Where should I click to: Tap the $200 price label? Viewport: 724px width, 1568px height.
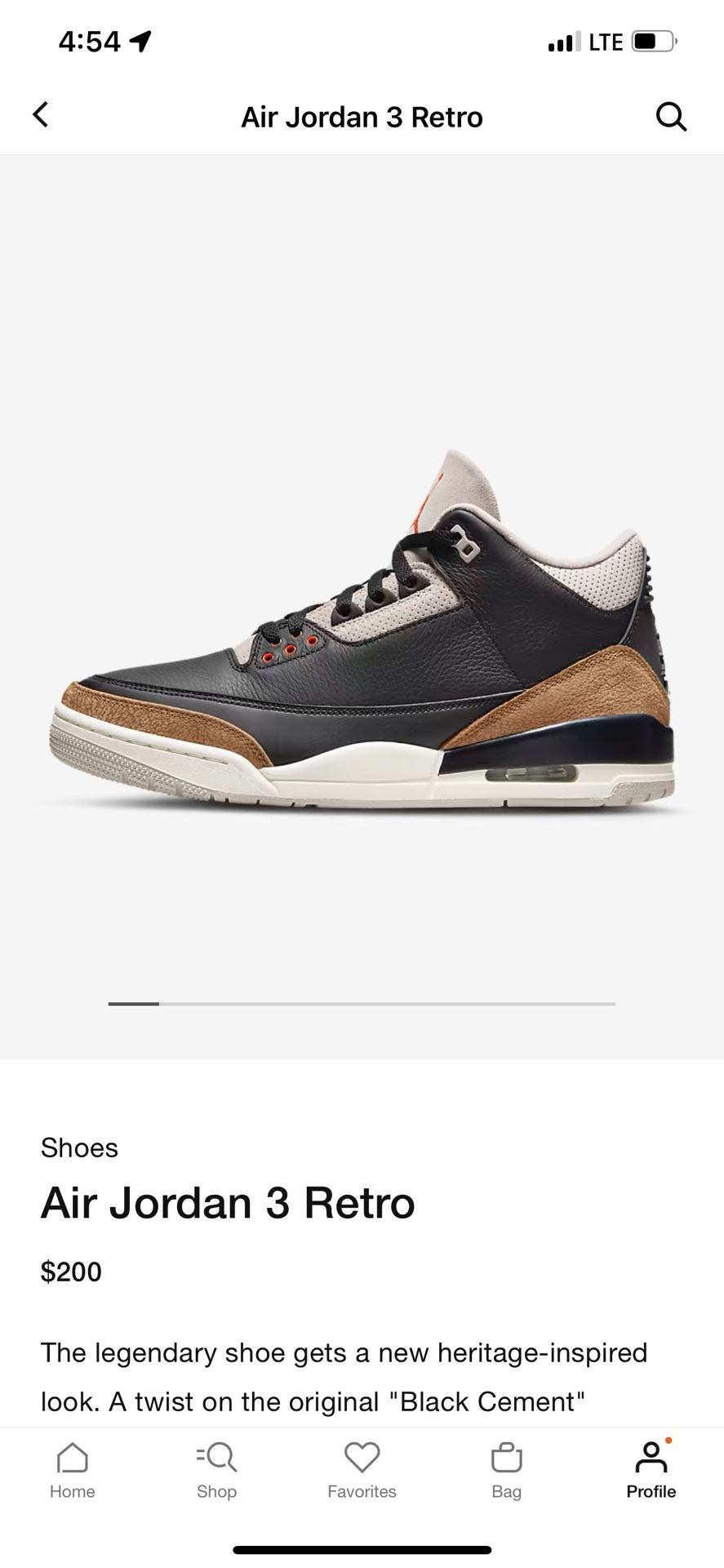pyautogui.click(x=72, y=1272)
